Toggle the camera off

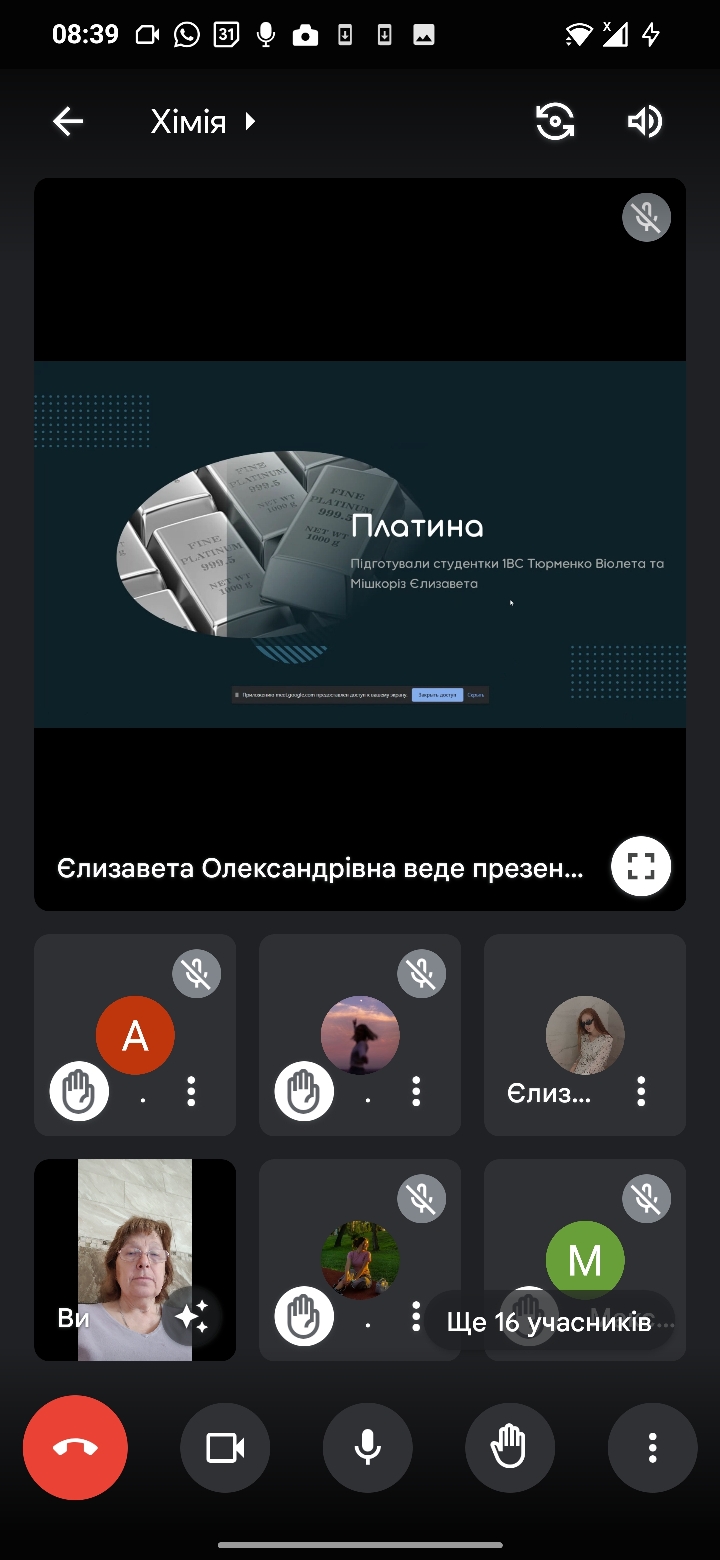225,1448
